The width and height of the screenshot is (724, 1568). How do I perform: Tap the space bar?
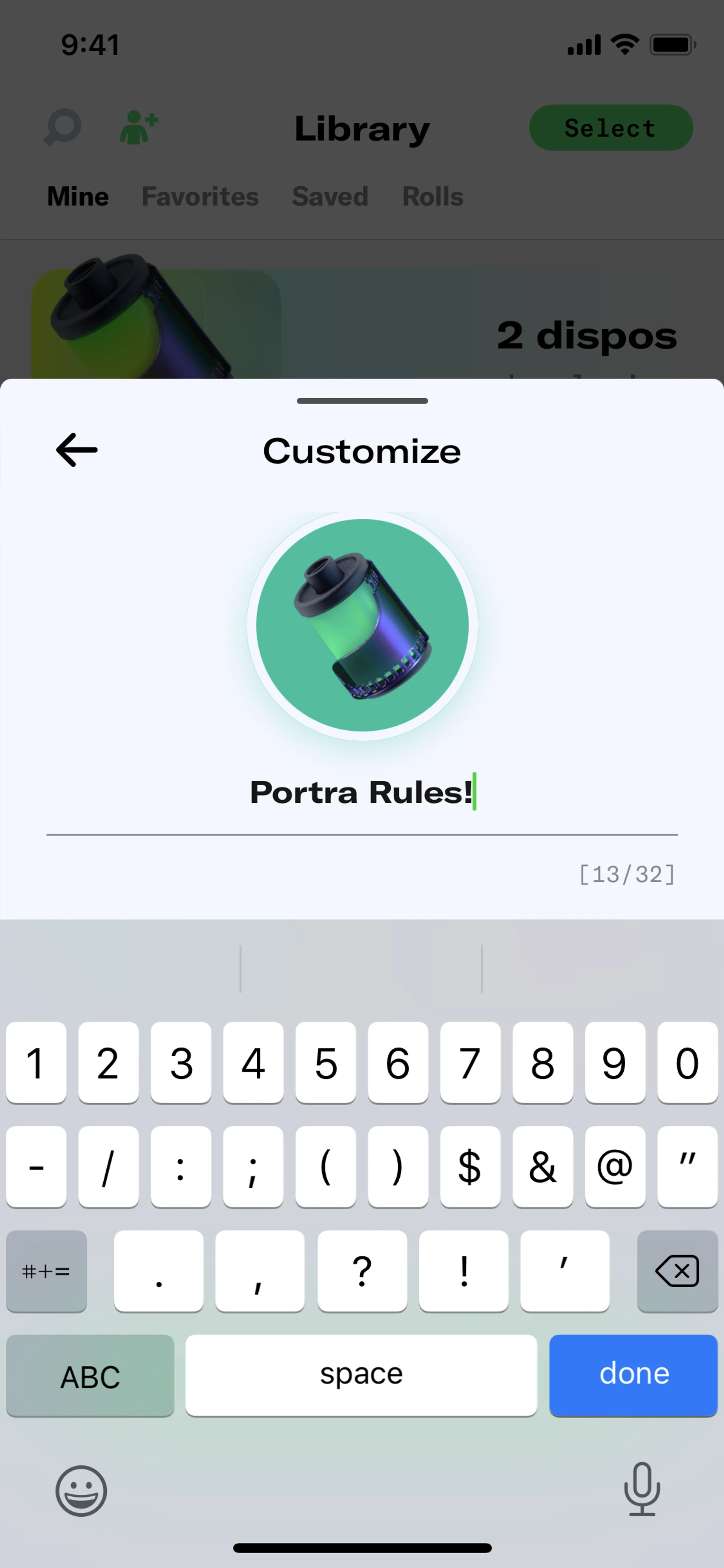tap(361, 1374)
